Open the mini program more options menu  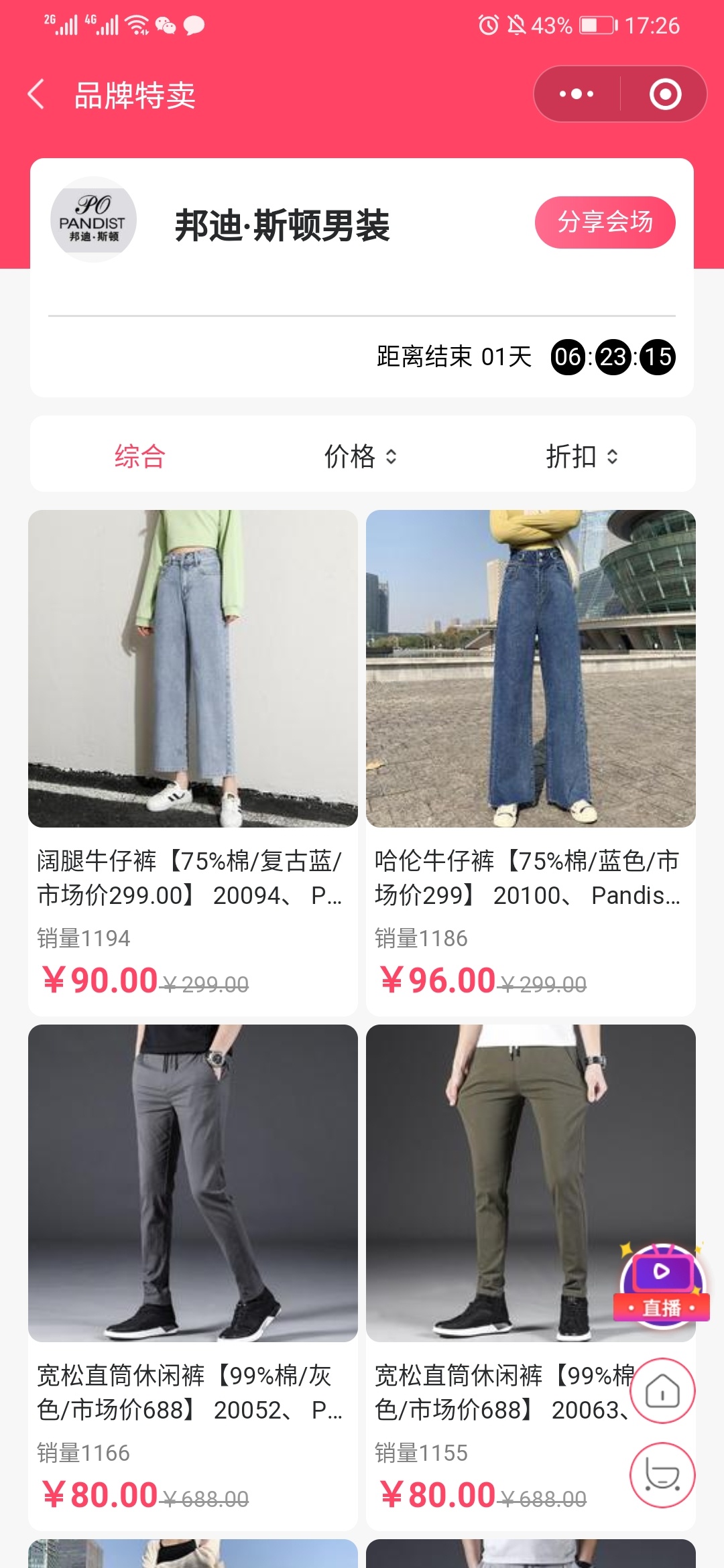pyautogui.click(x=577, y=94)
